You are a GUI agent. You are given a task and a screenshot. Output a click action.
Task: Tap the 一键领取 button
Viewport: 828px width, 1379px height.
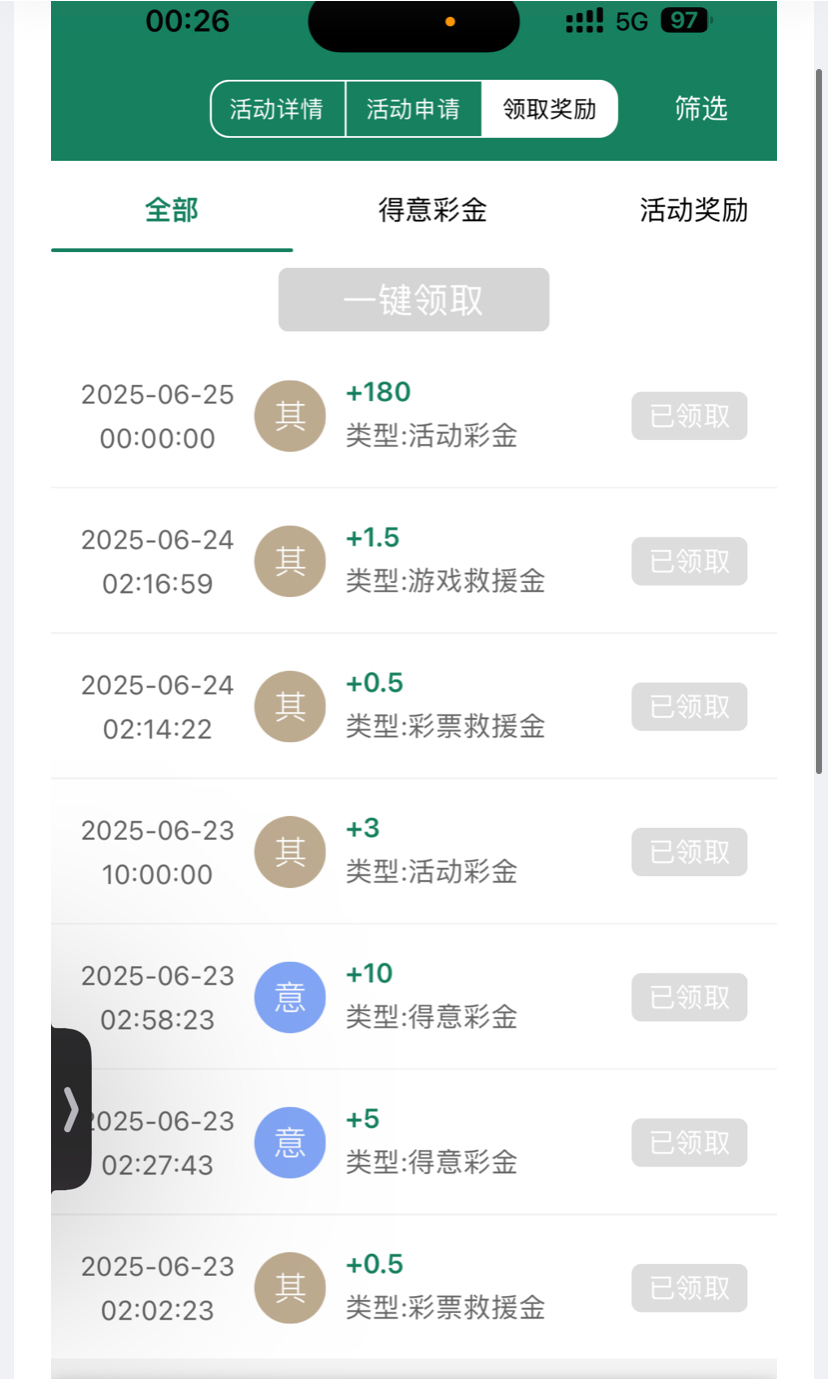(x=413, y=300)
